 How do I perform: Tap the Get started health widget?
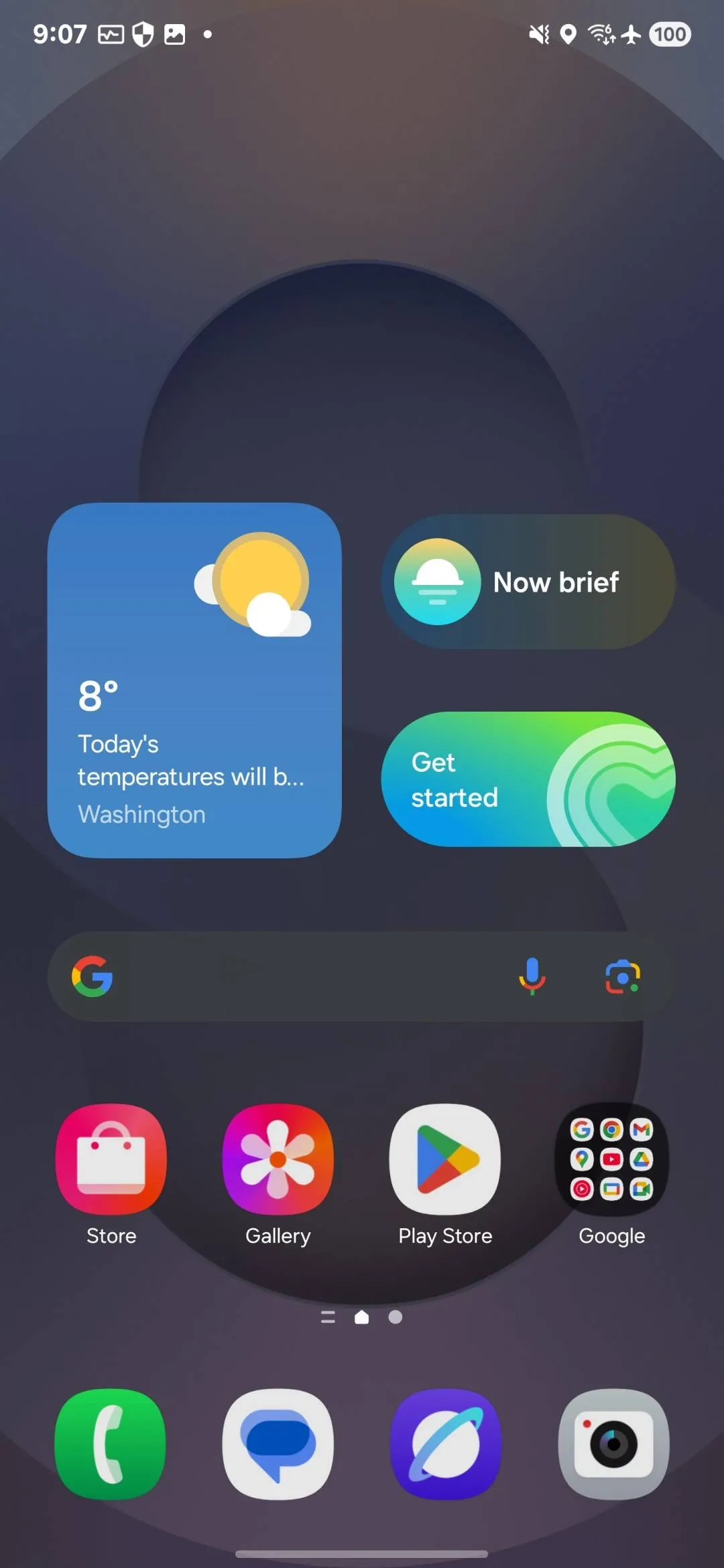click(x=528, y=779)
